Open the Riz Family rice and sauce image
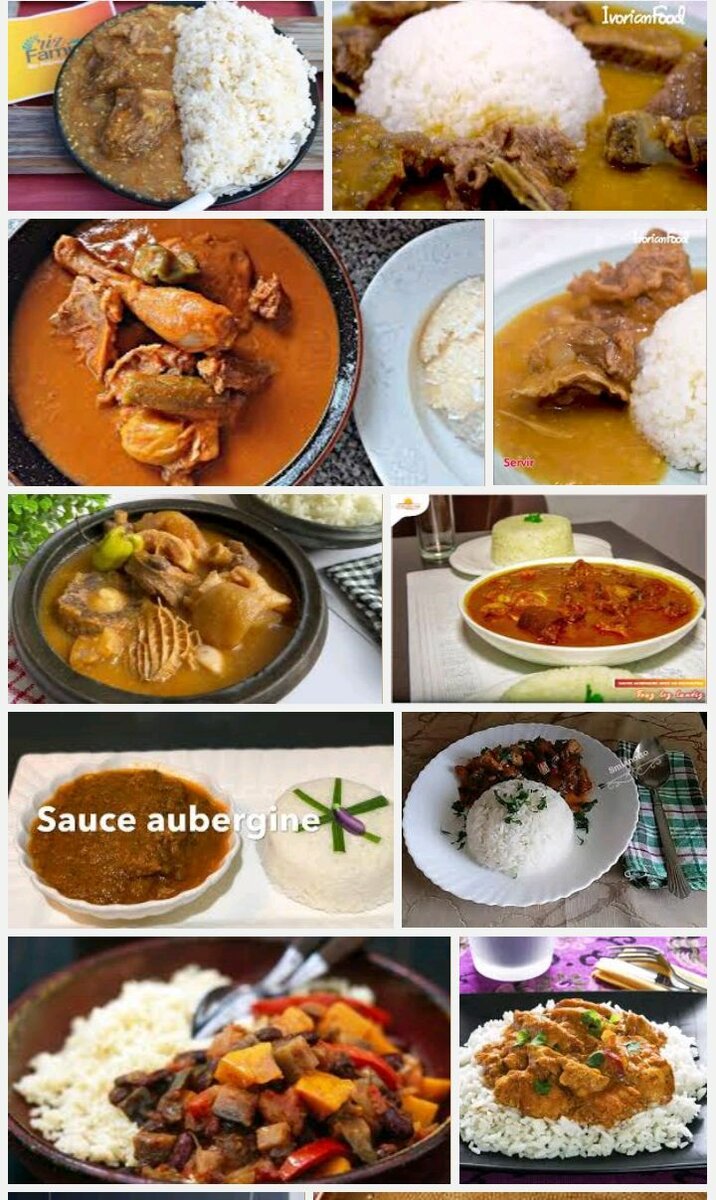 pos(165,105)
